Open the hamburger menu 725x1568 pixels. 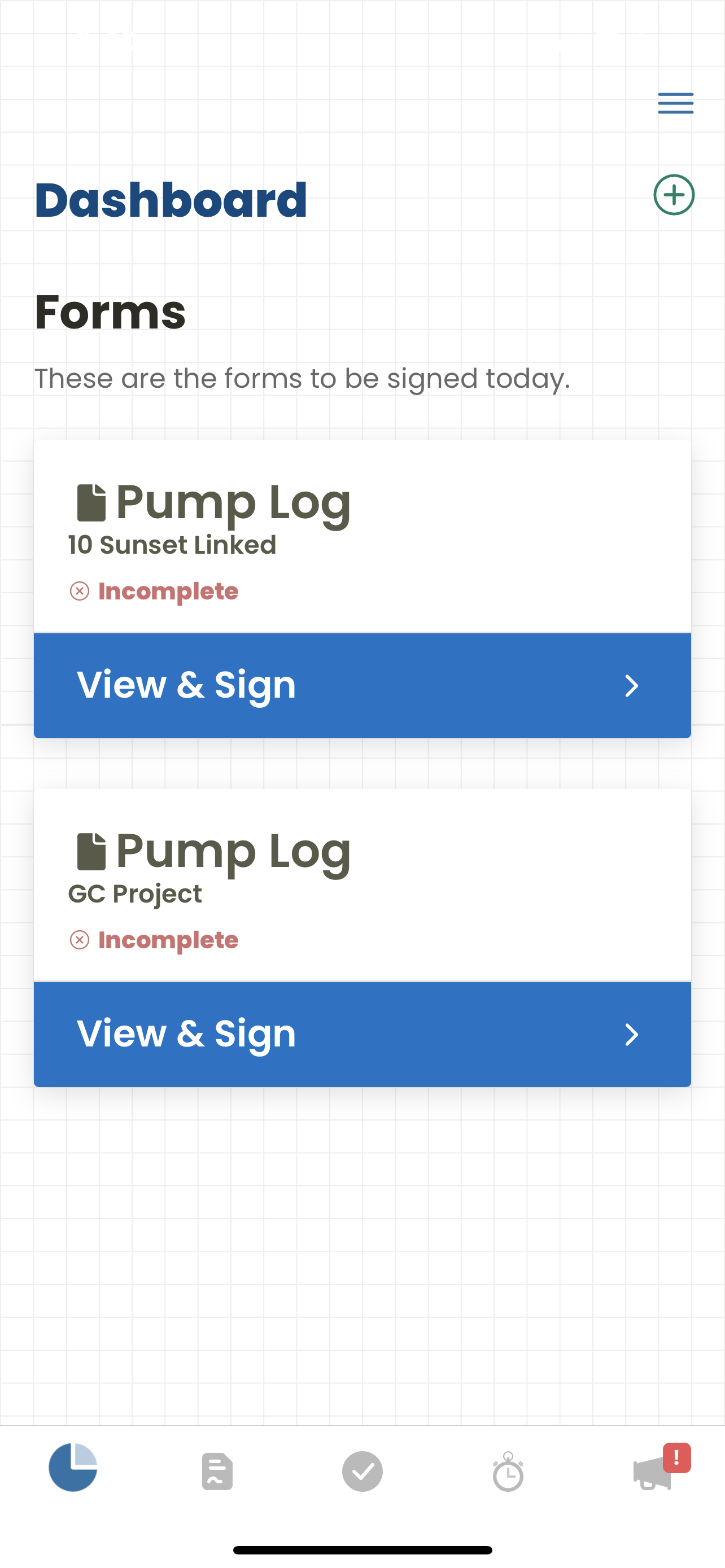(675, 103)
